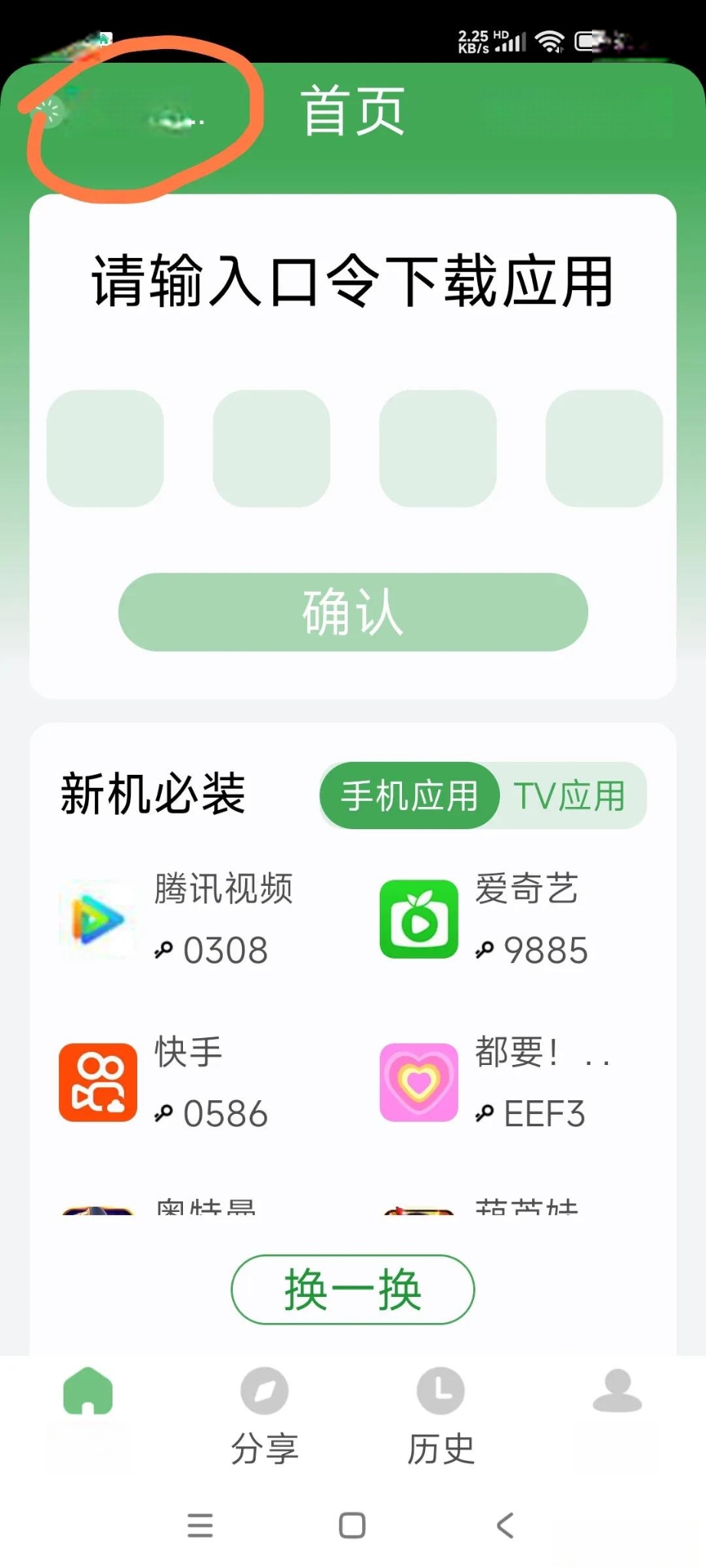Tap the 确认 confirm button

pyautogui.click(x=353, y=612)
